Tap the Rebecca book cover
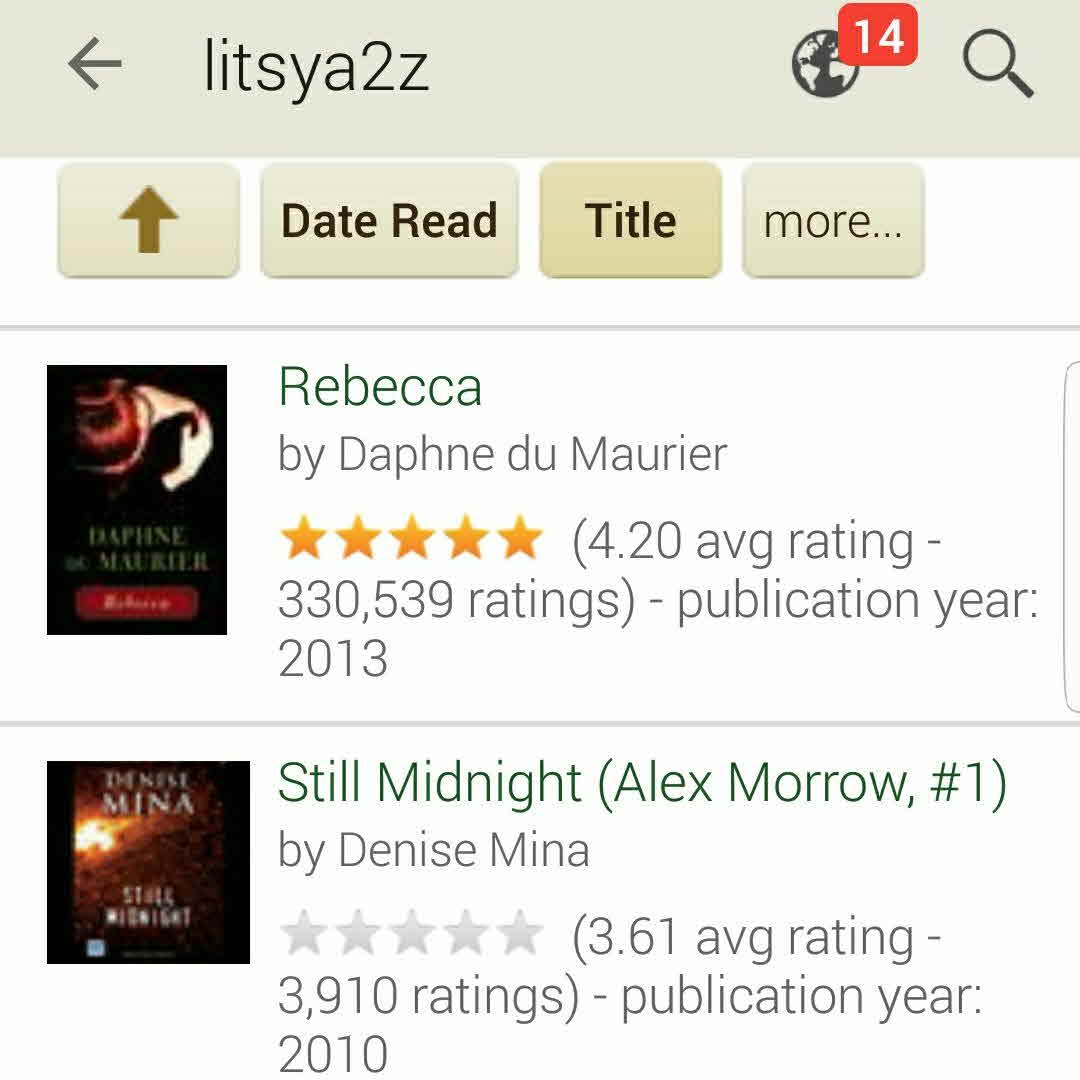The image size is (1080, 1080). point(137,500)
